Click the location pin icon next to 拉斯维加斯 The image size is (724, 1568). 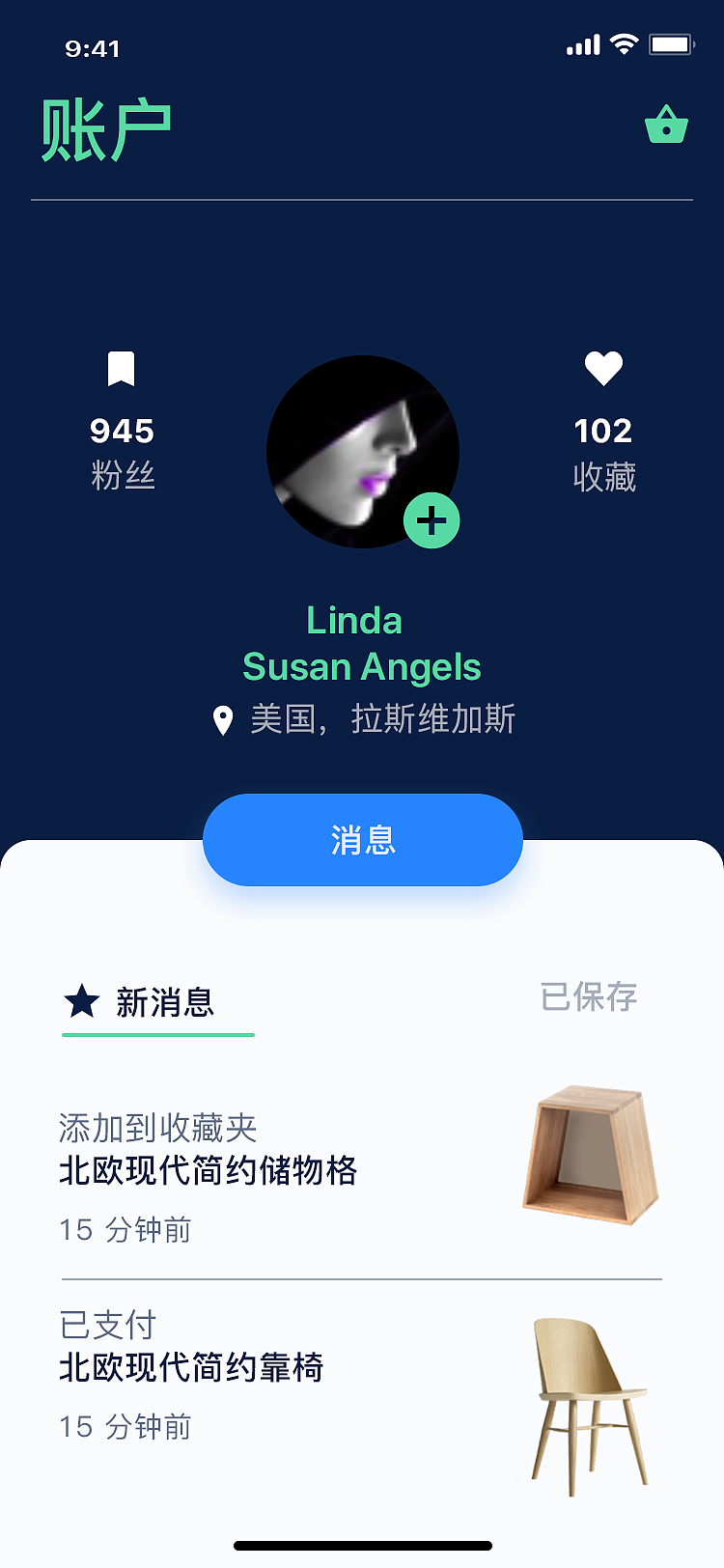223,718
